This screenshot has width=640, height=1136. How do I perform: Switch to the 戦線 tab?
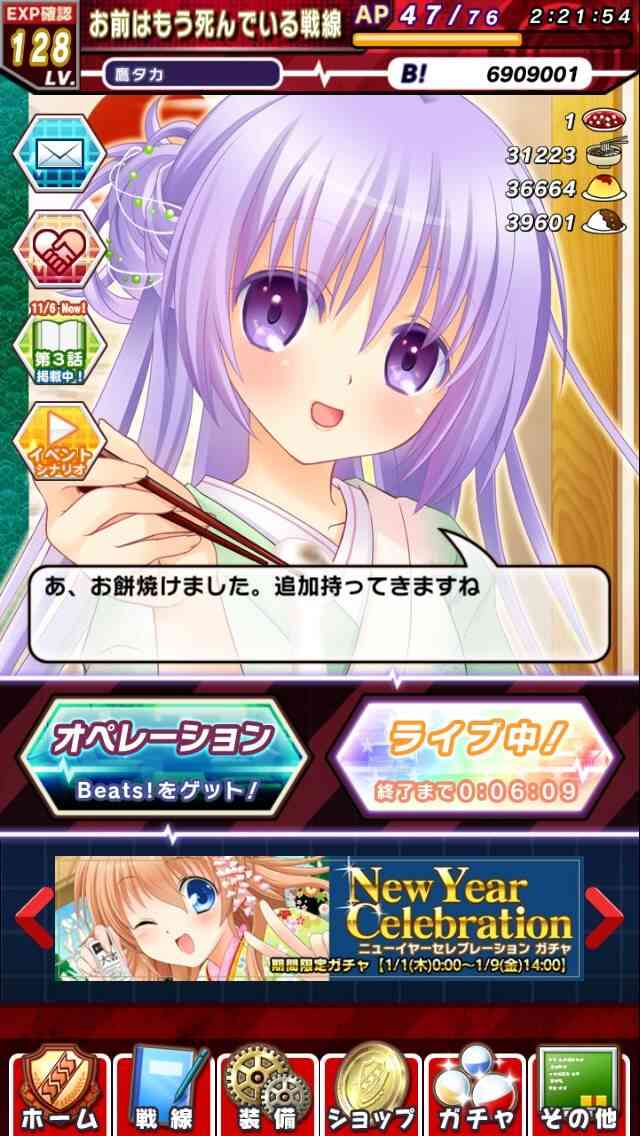coord(163,1092)
